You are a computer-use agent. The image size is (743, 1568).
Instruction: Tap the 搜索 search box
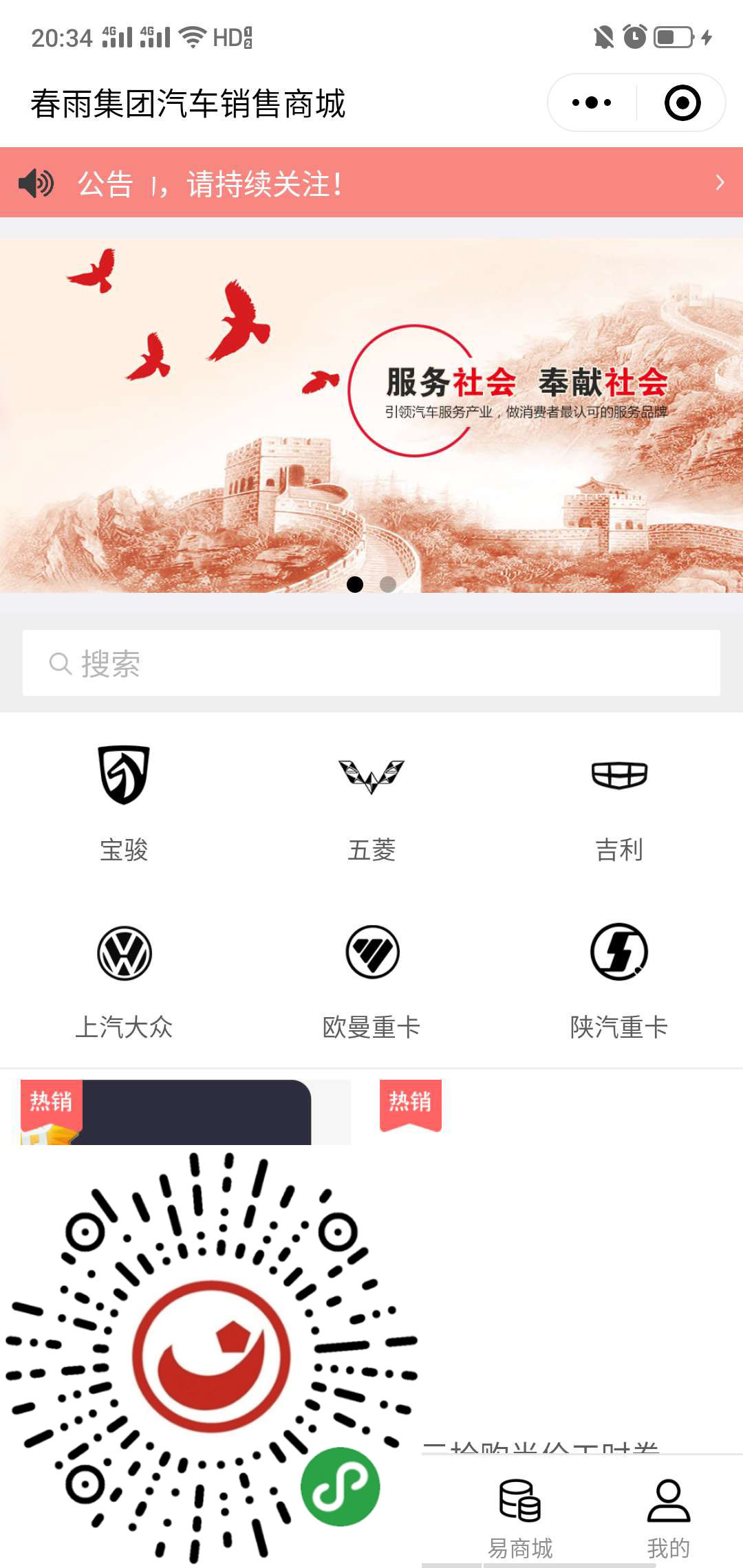click(x=371, y=664)
